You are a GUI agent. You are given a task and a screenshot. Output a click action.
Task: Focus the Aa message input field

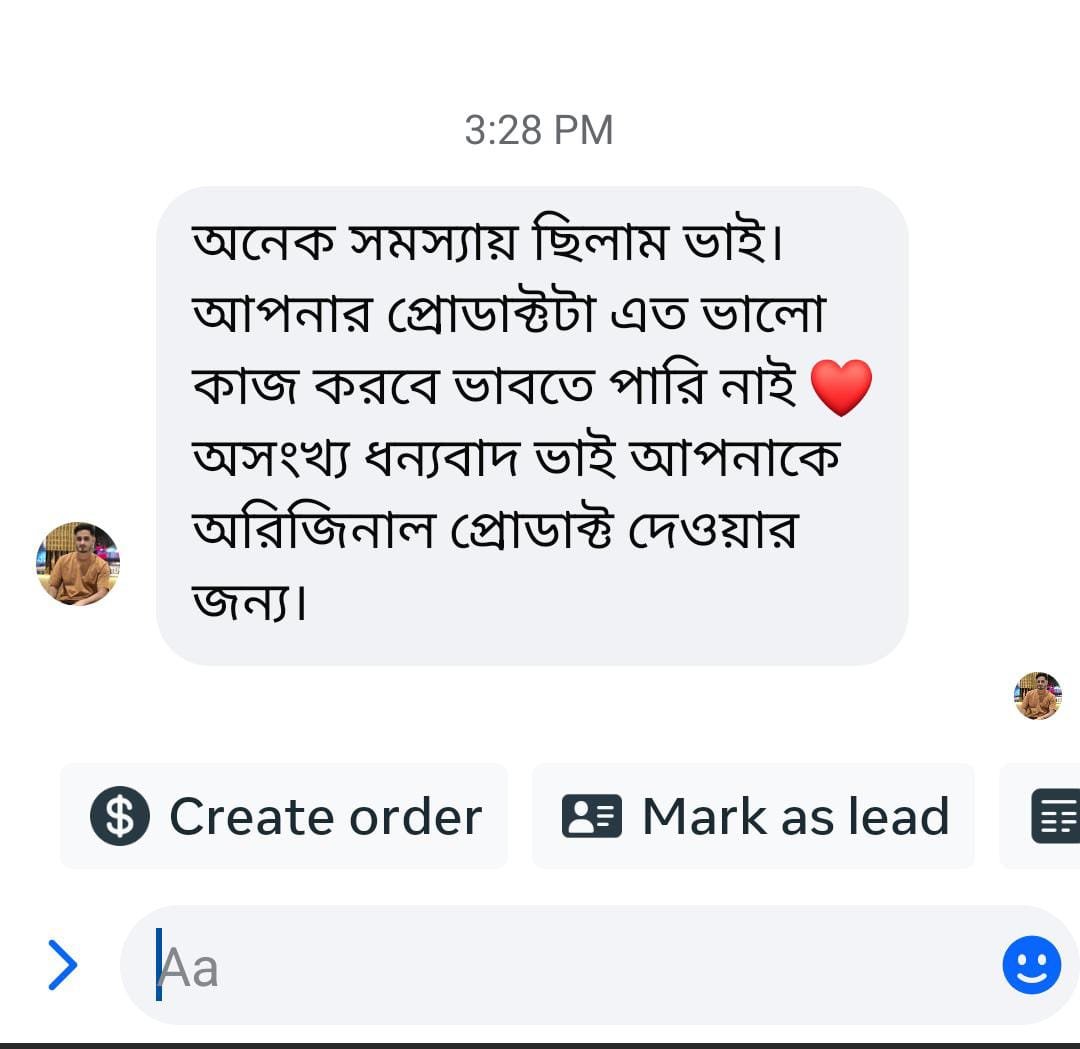pos(560,966)
